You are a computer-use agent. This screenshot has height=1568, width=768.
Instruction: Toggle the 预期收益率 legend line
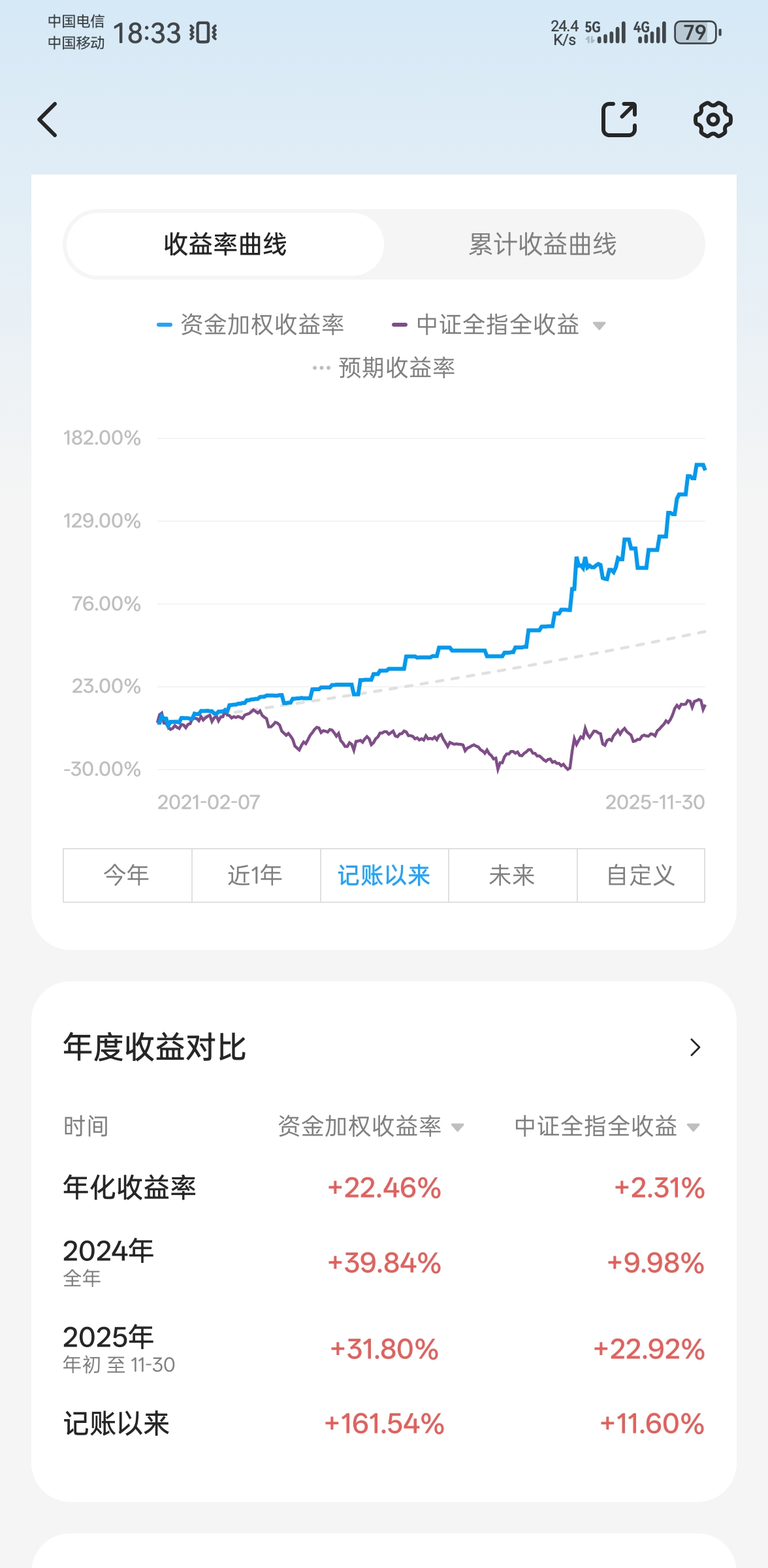click(x=384, y=368)
